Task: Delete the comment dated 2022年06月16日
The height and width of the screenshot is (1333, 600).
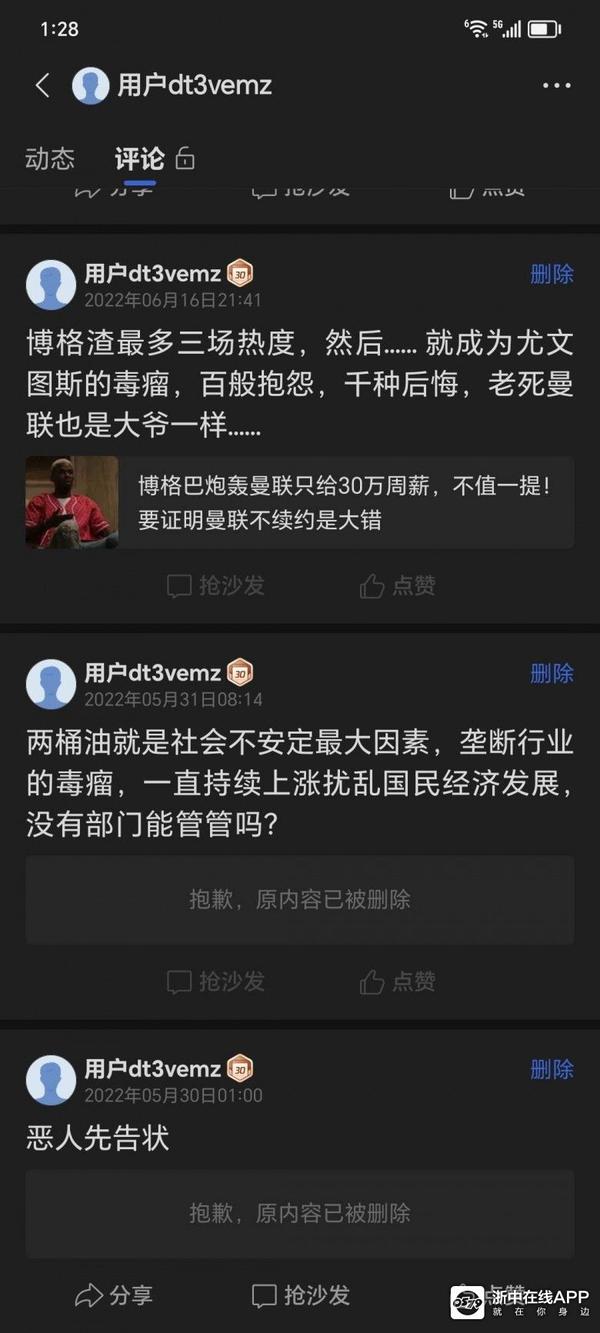Action: pyautogui.click(x=552, y=274)
